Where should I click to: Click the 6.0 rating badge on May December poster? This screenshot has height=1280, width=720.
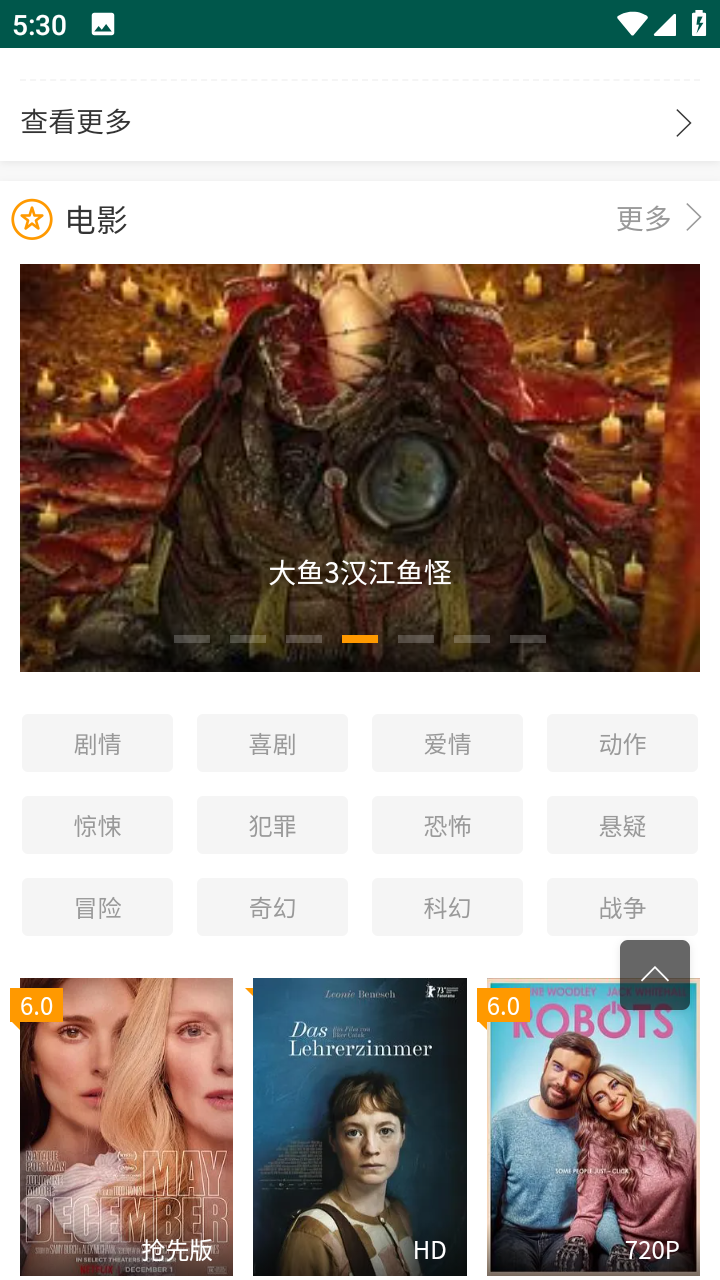[x=37, y=1006]
